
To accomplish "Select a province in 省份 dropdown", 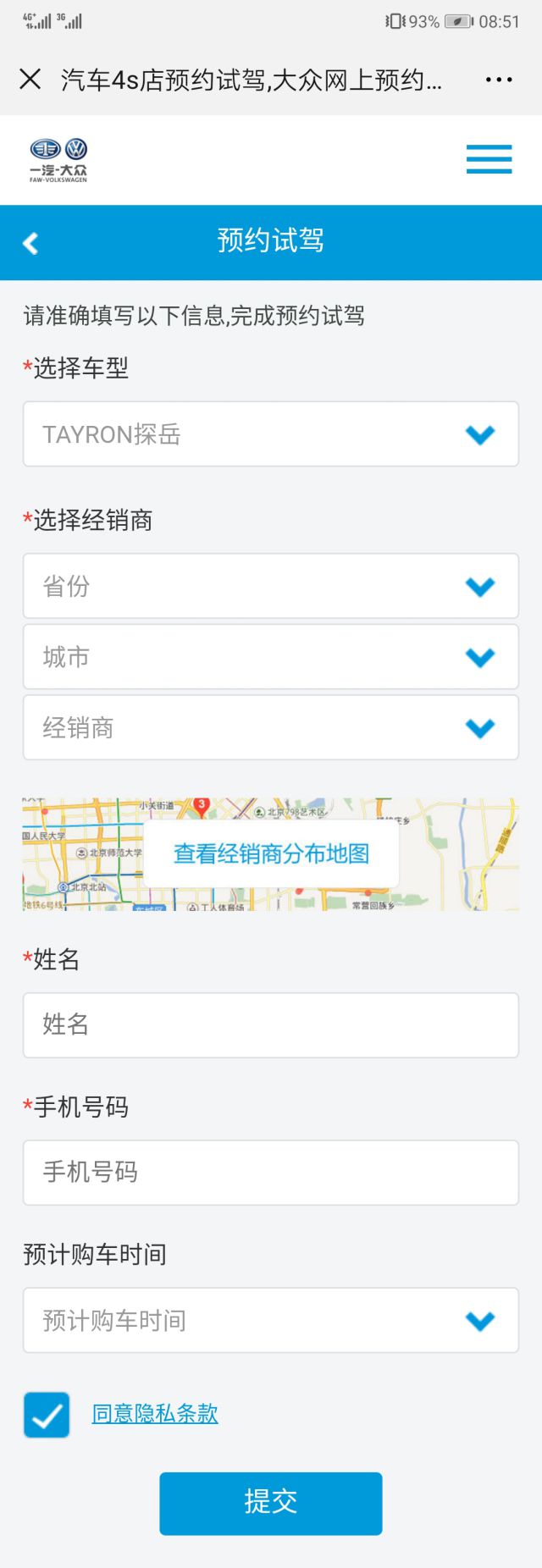I will click(x=271, y=586).
